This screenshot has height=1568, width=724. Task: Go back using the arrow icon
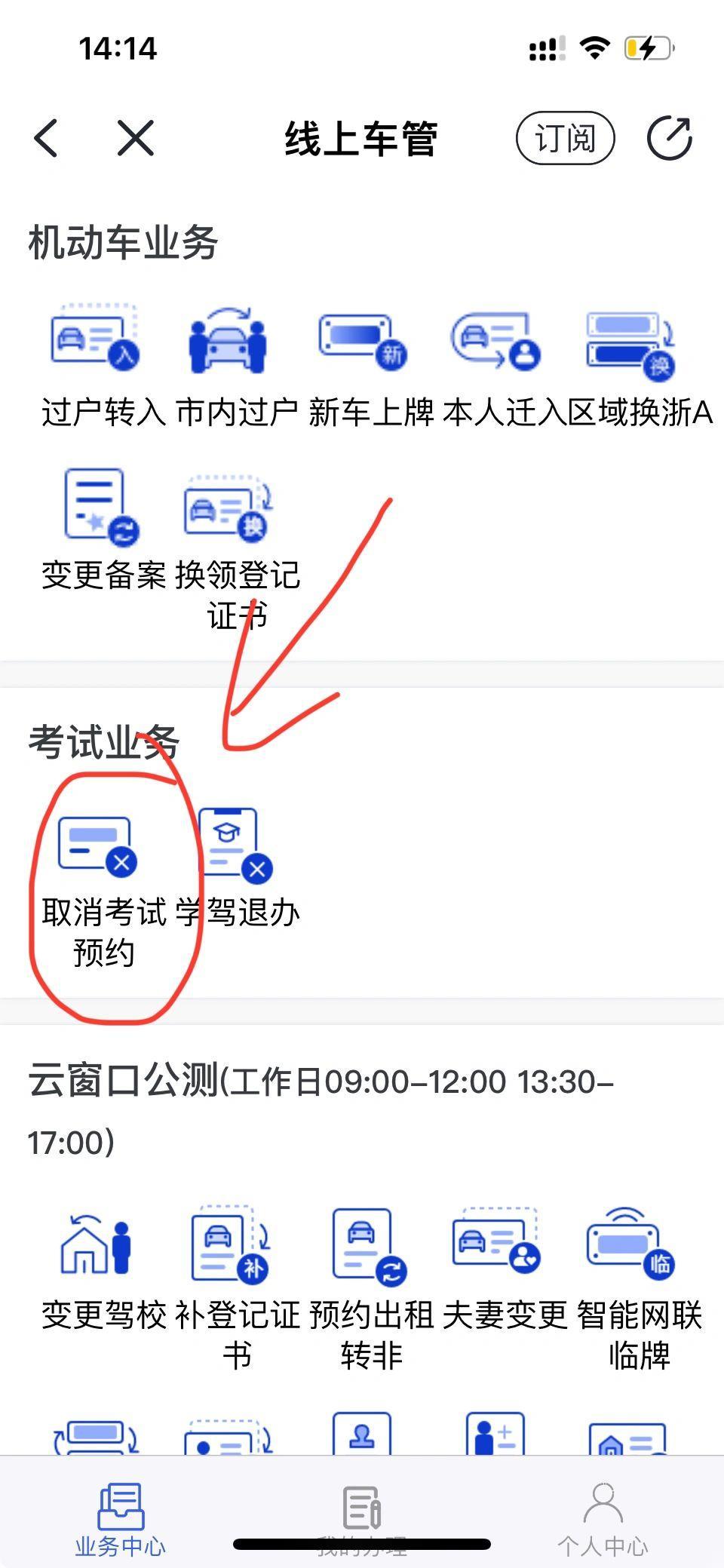pyautogui.click(x=46, y=138)
